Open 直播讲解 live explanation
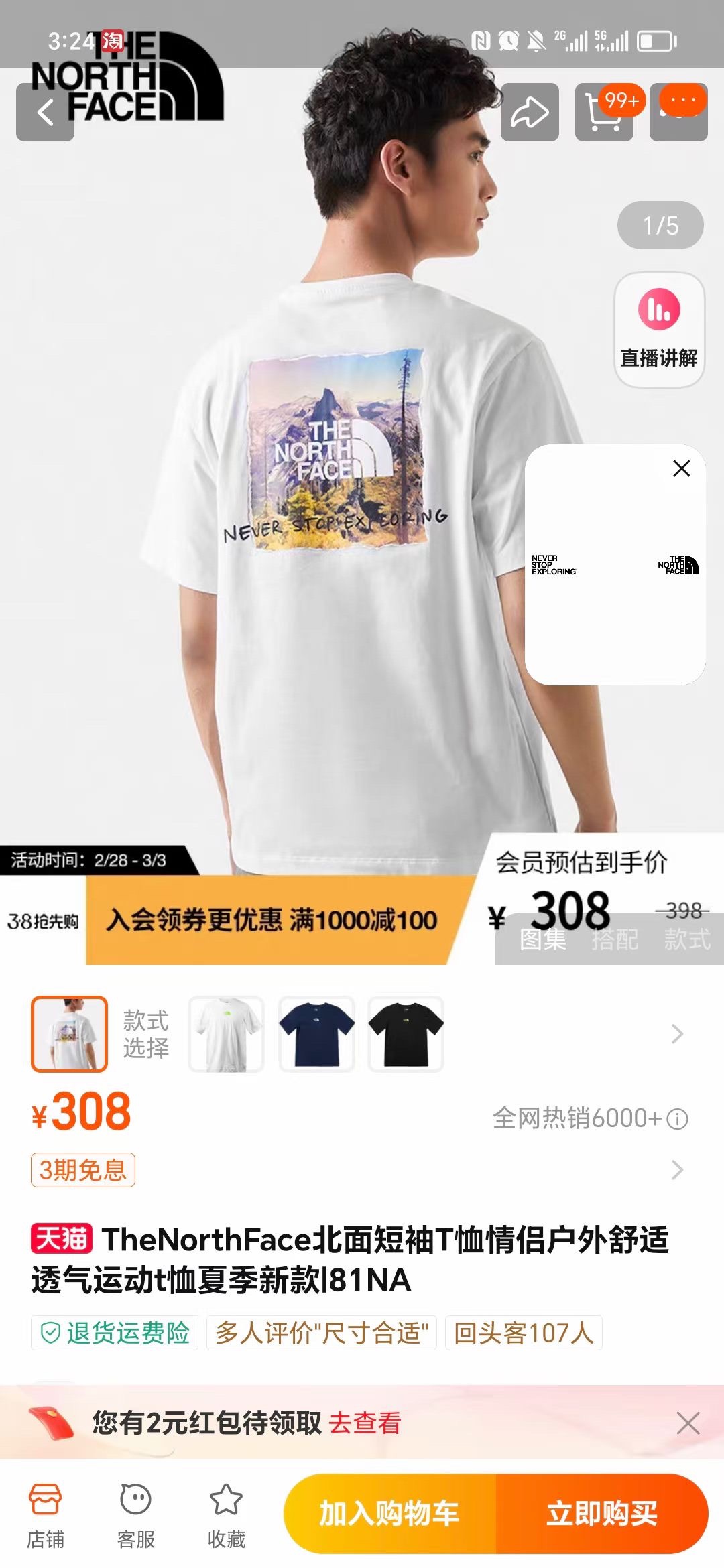 (659, 330)
